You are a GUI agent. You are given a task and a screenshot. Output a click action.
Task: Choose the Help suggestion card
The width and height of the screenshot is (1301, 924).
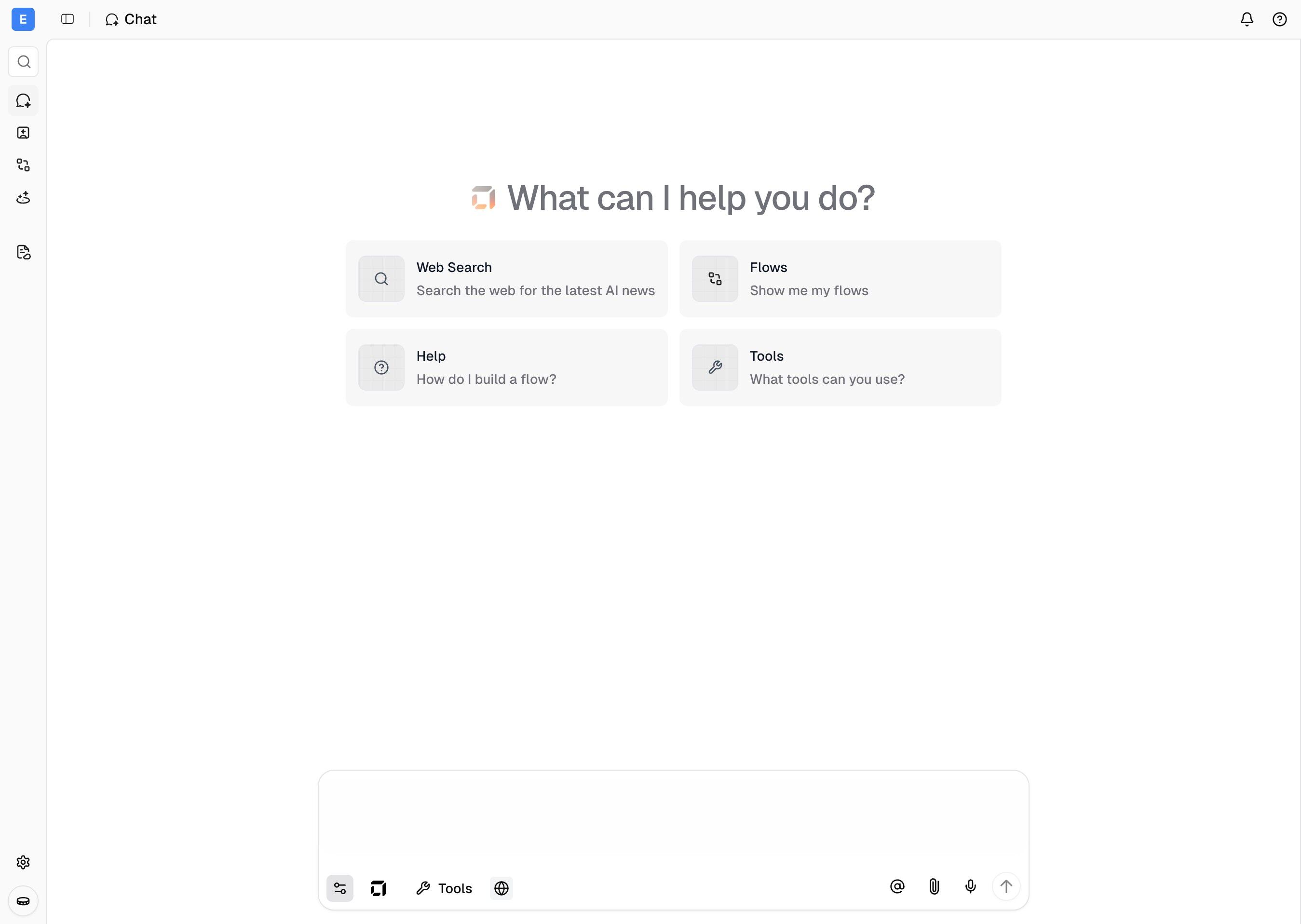(x=506, y=367)
